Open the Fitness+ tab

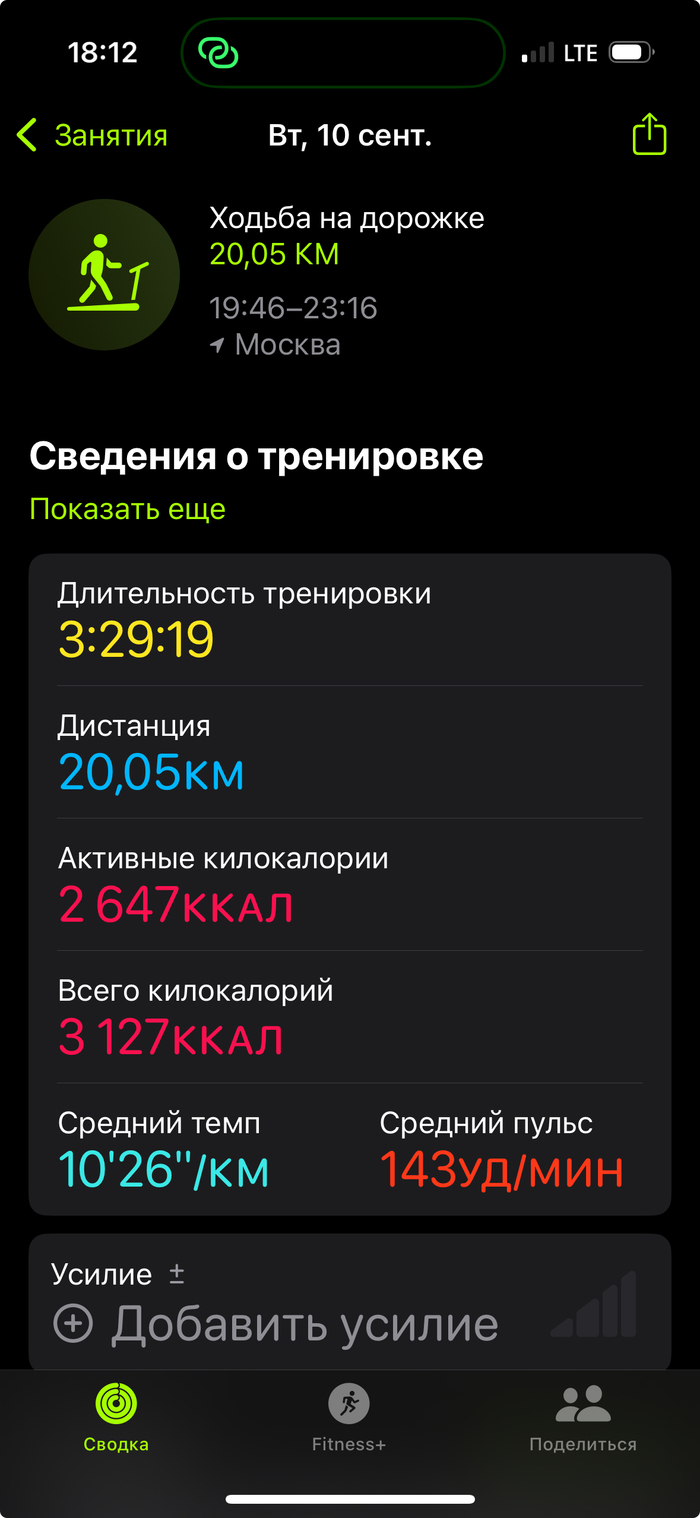(x=349, y=1417)
